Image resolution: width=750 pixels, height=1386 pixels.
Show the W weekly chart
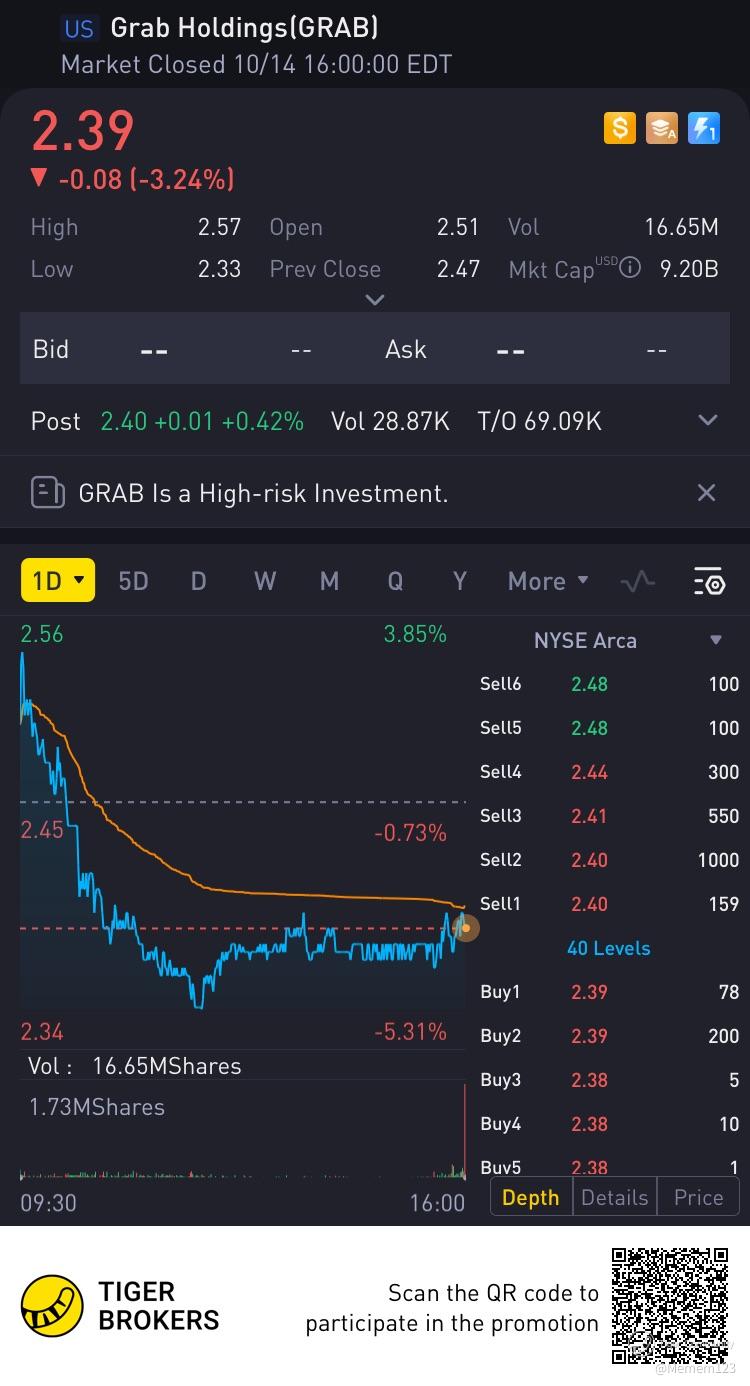[x=264, y=581]
